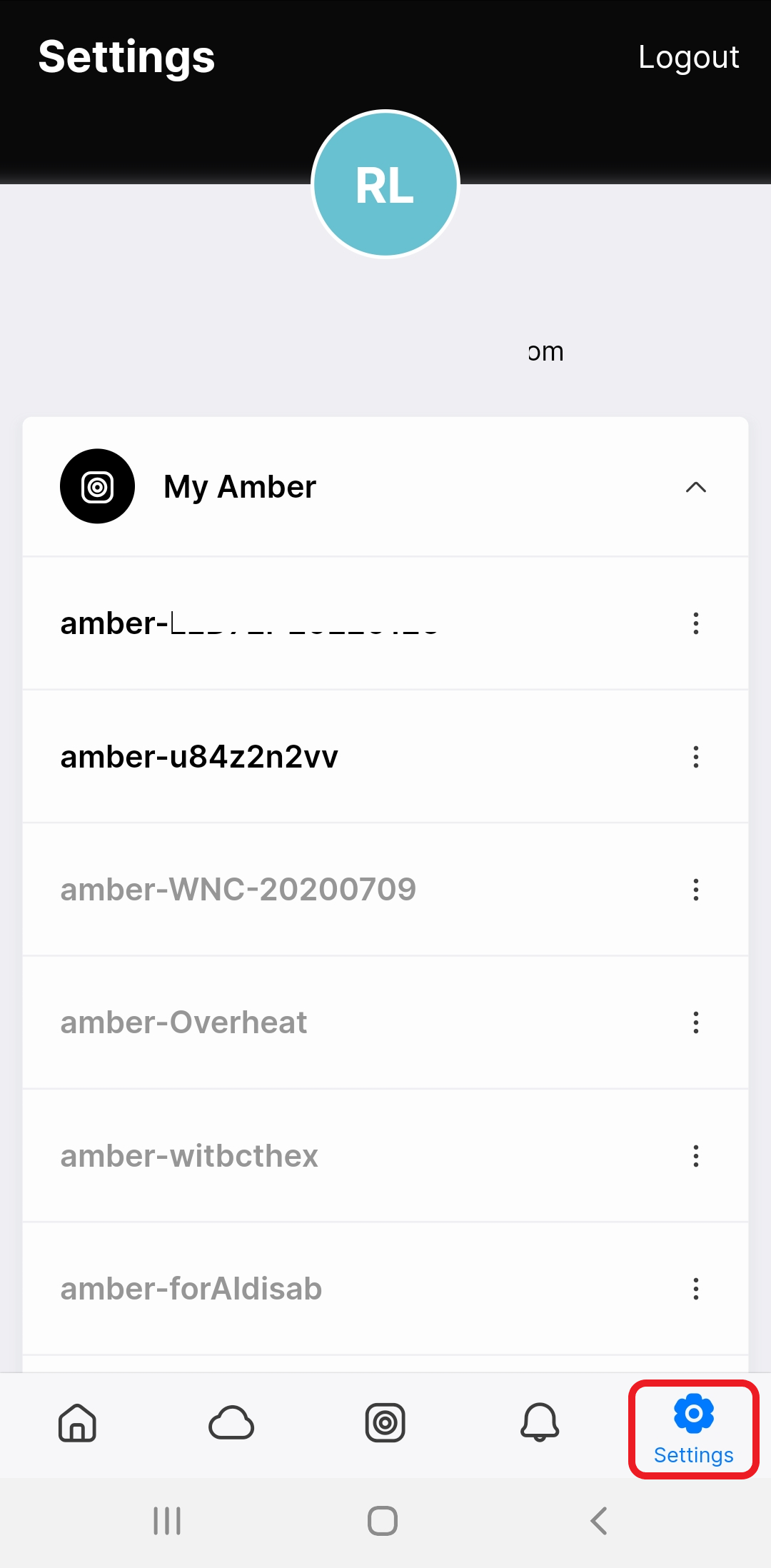Go back with system back button

pyautogui.click(x=599, y=1521)
